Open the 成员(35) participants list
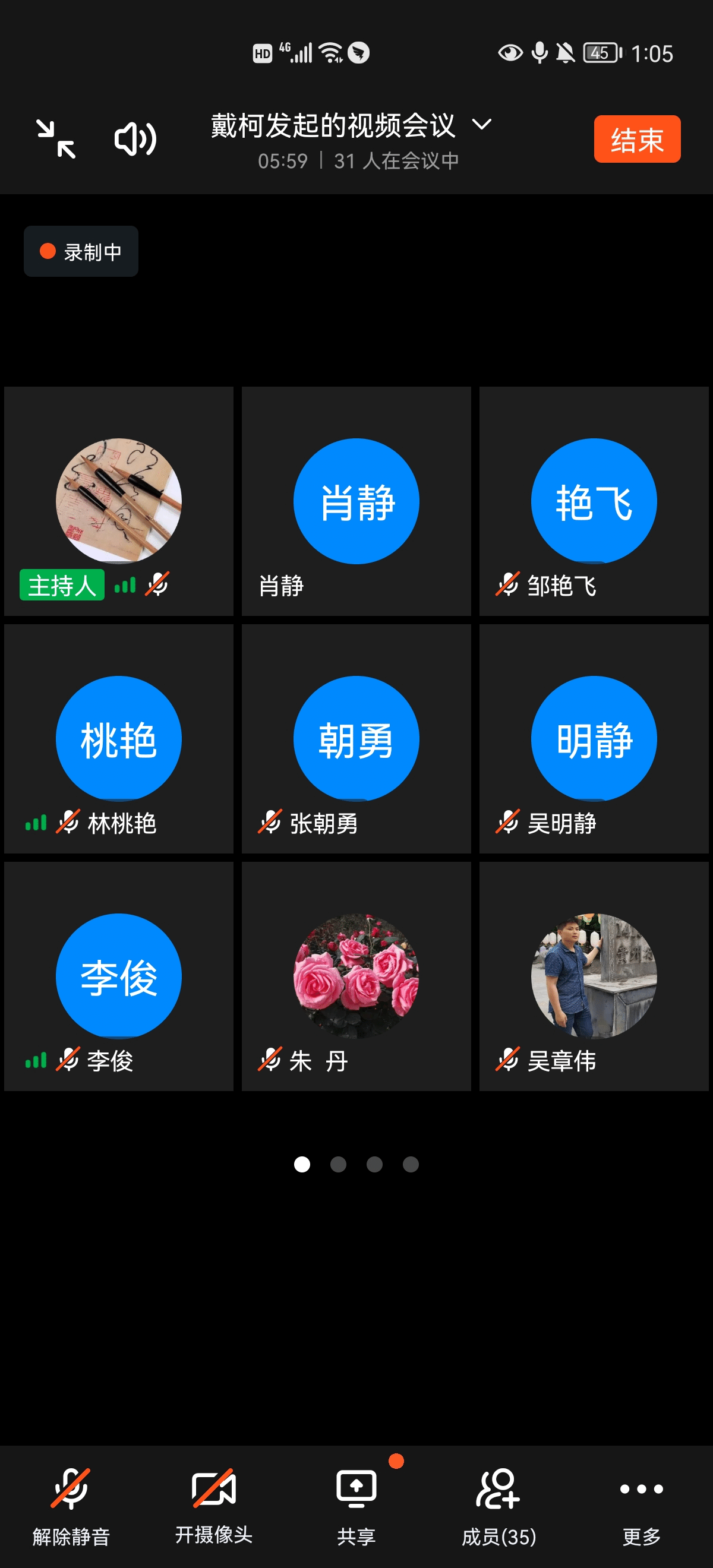The width and height of the screenshot is (713, 1568). [499, 1504]
